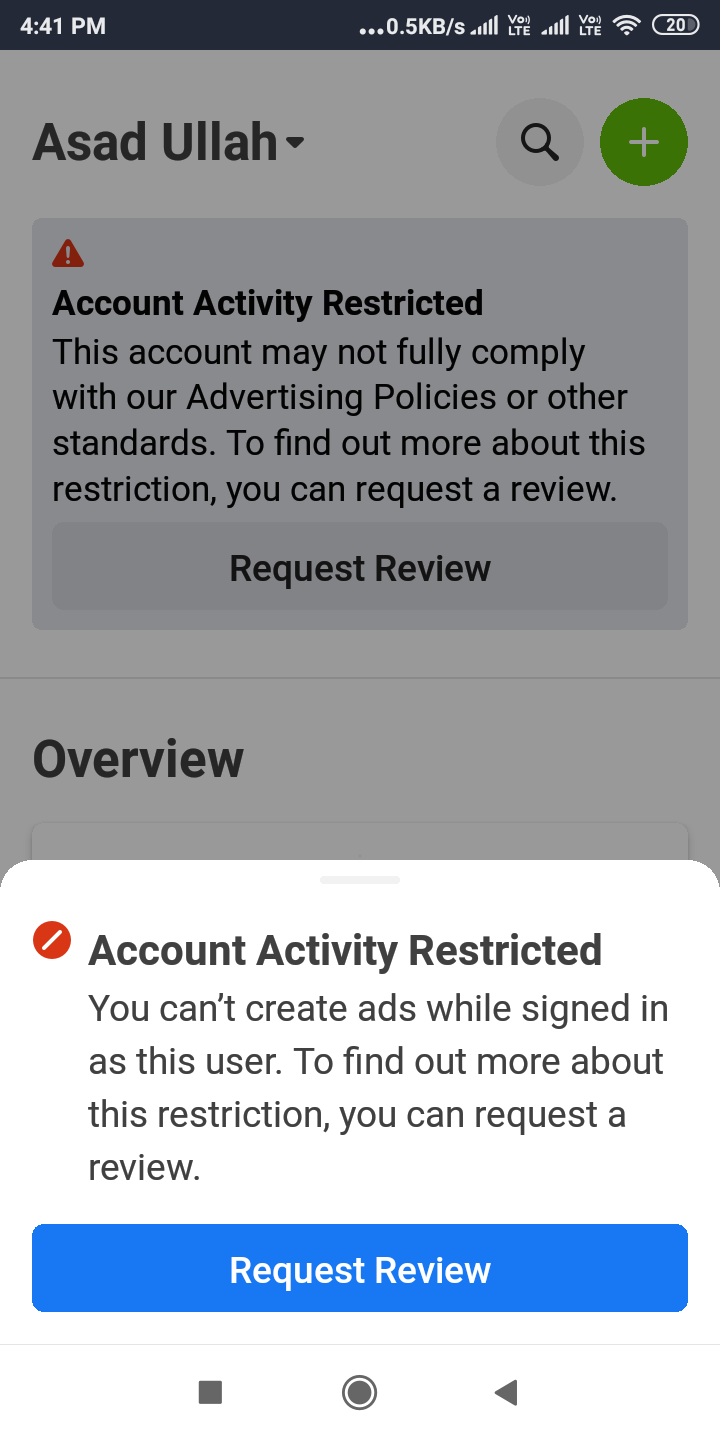Screen dimensions: 720x1440
Task: Tap the gray Request Review banner button
Action: (360, 567)
